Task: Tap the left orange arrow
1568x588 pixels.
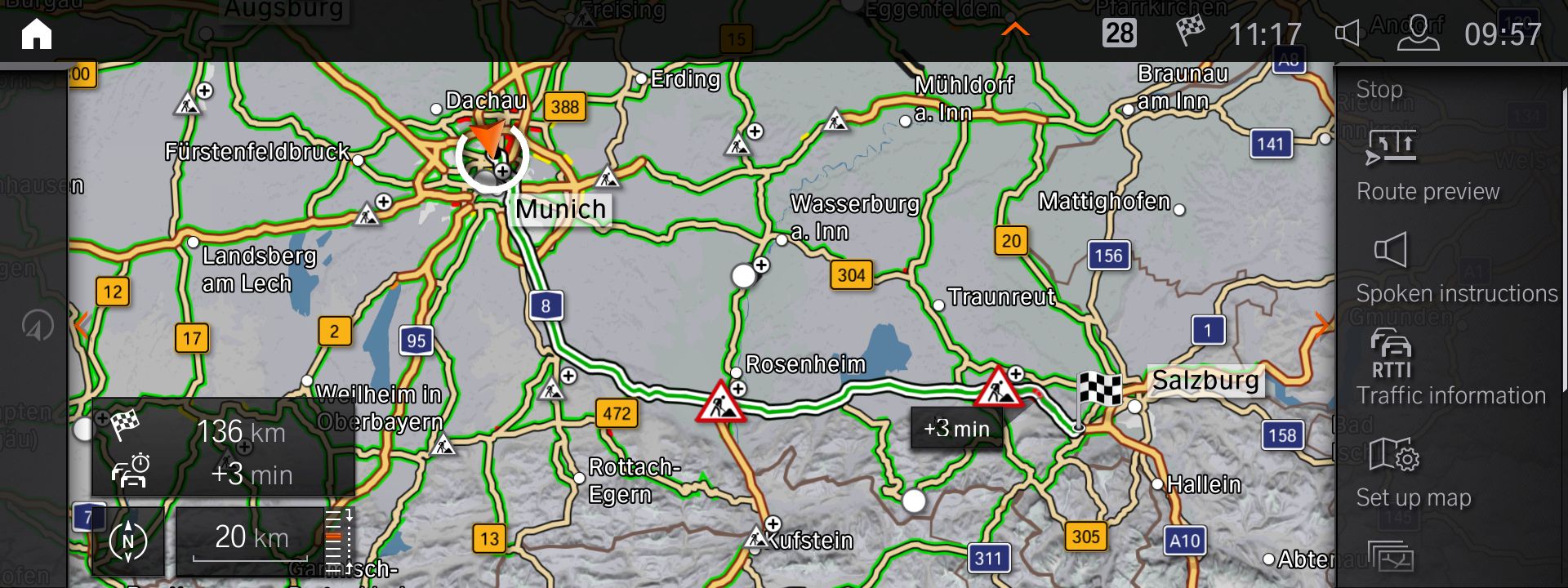Action: (81, 325)
